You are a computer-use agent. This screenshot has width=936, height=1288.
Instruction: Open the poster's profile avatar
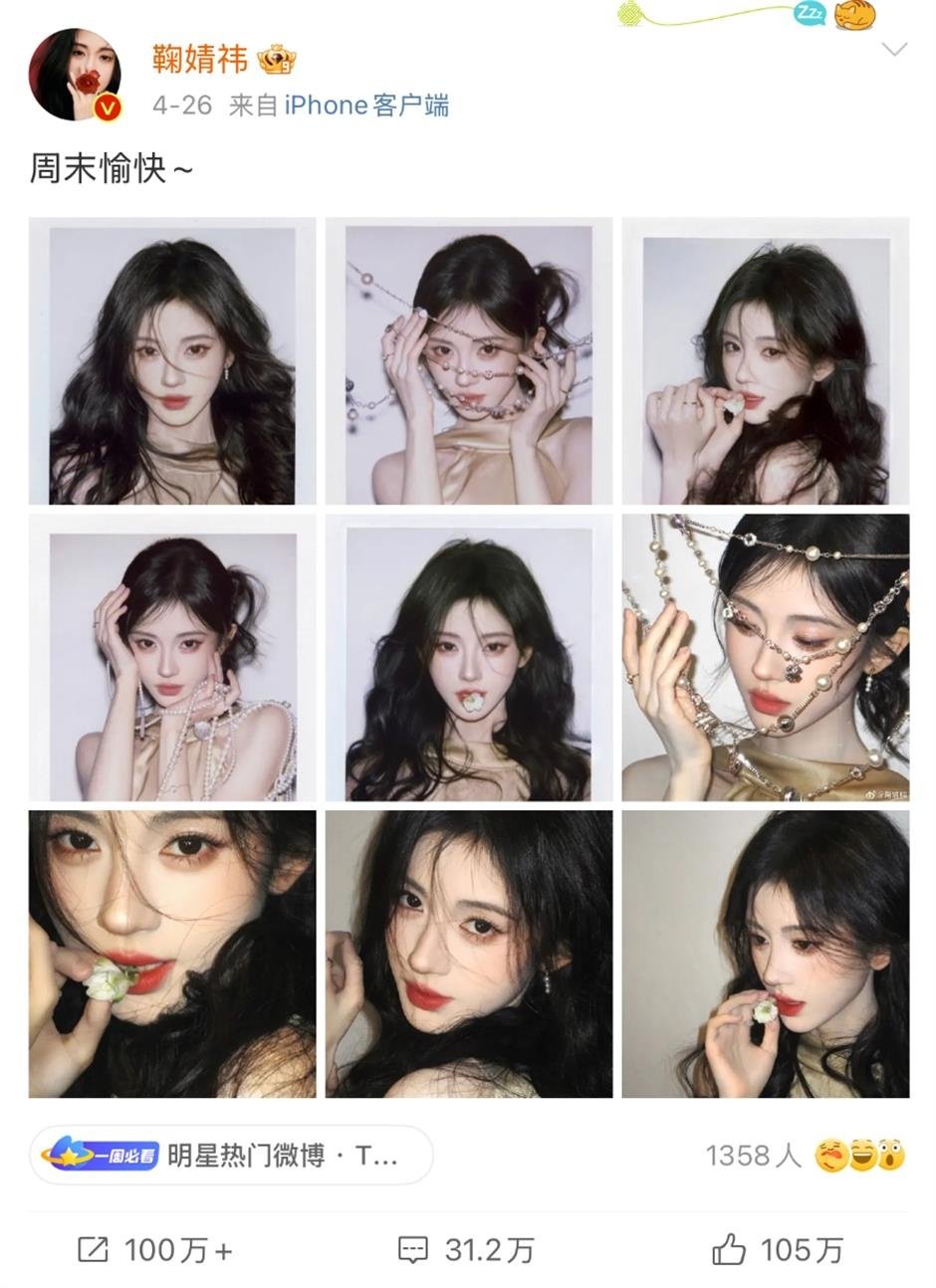point(75,74)
